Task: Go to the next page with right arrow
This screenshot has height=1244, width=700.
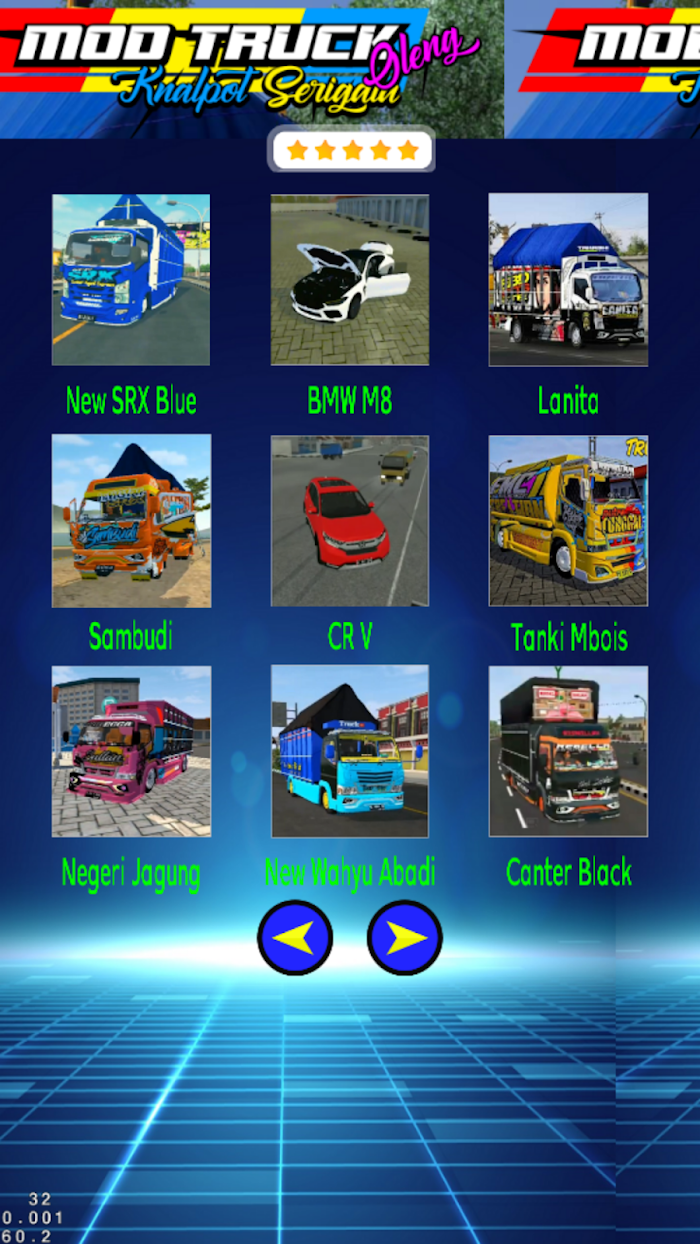Action: click(405, 938)
